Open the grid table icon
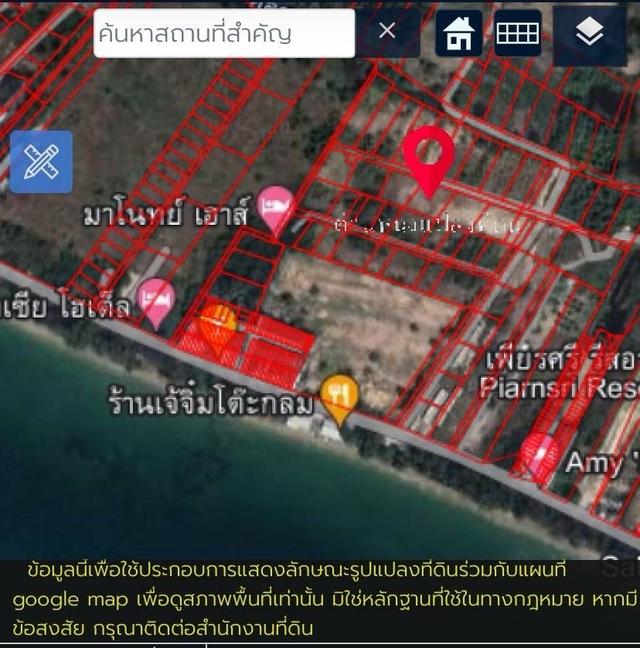The image size is (640, 648). click(x=517, y=34)
